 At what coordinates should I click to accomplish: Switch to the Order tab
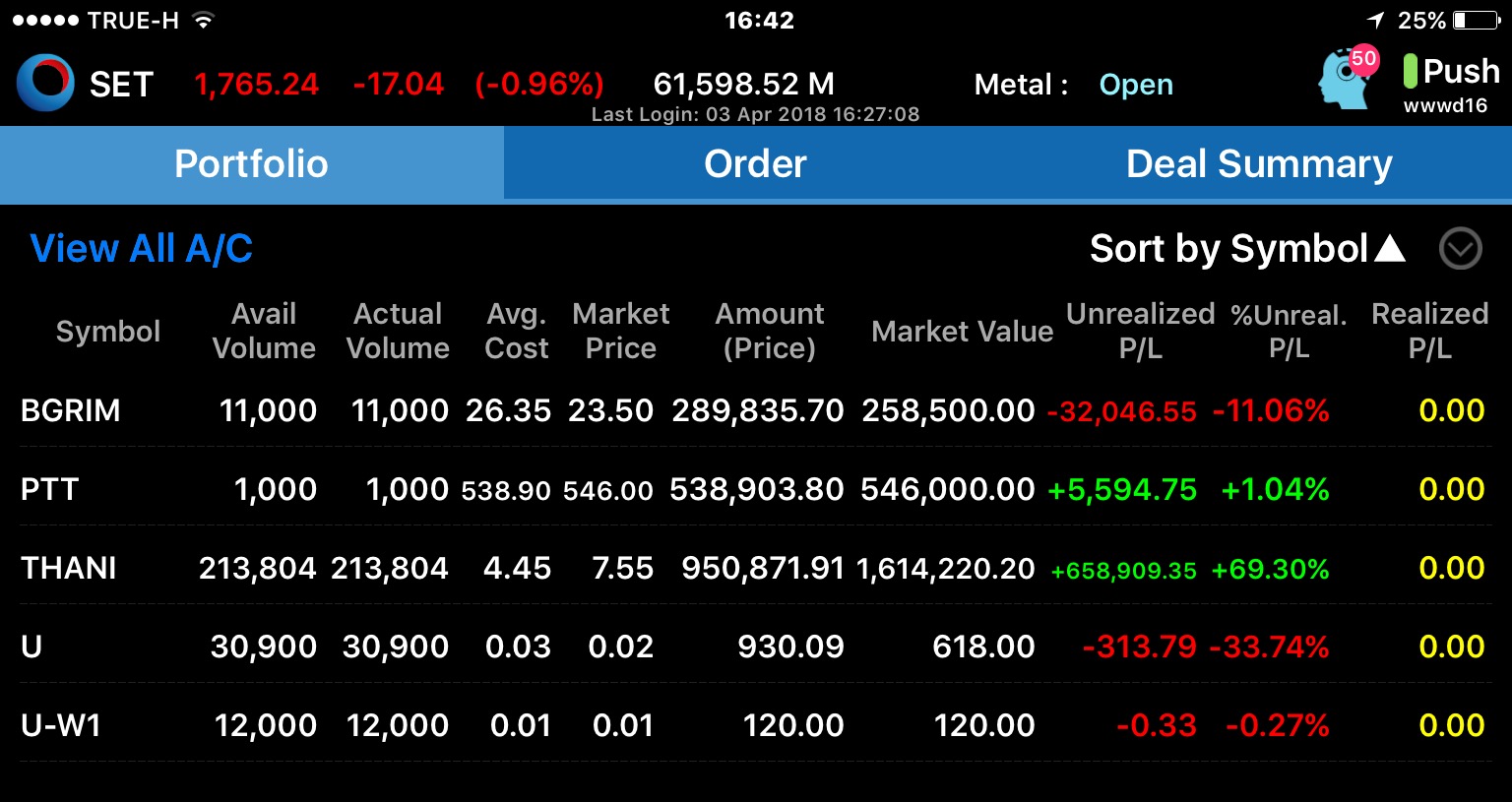click(x=755, y=164)
